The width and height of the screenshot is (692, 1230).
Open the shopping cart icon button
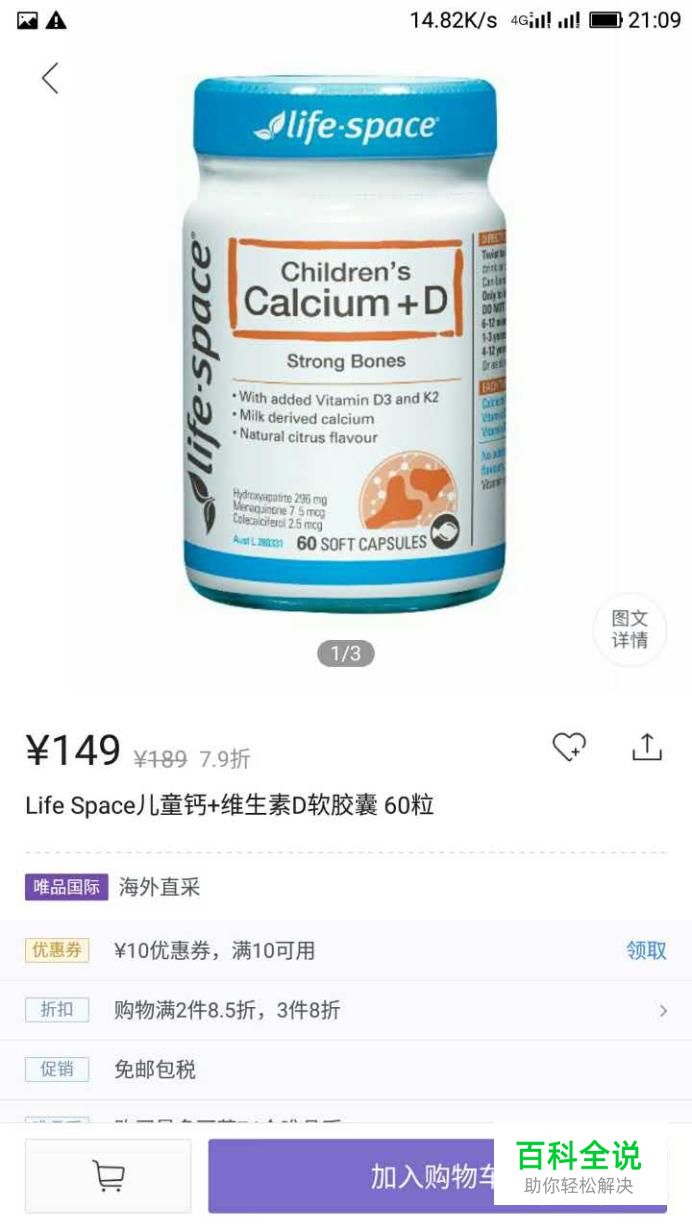tap(108, 1176)
